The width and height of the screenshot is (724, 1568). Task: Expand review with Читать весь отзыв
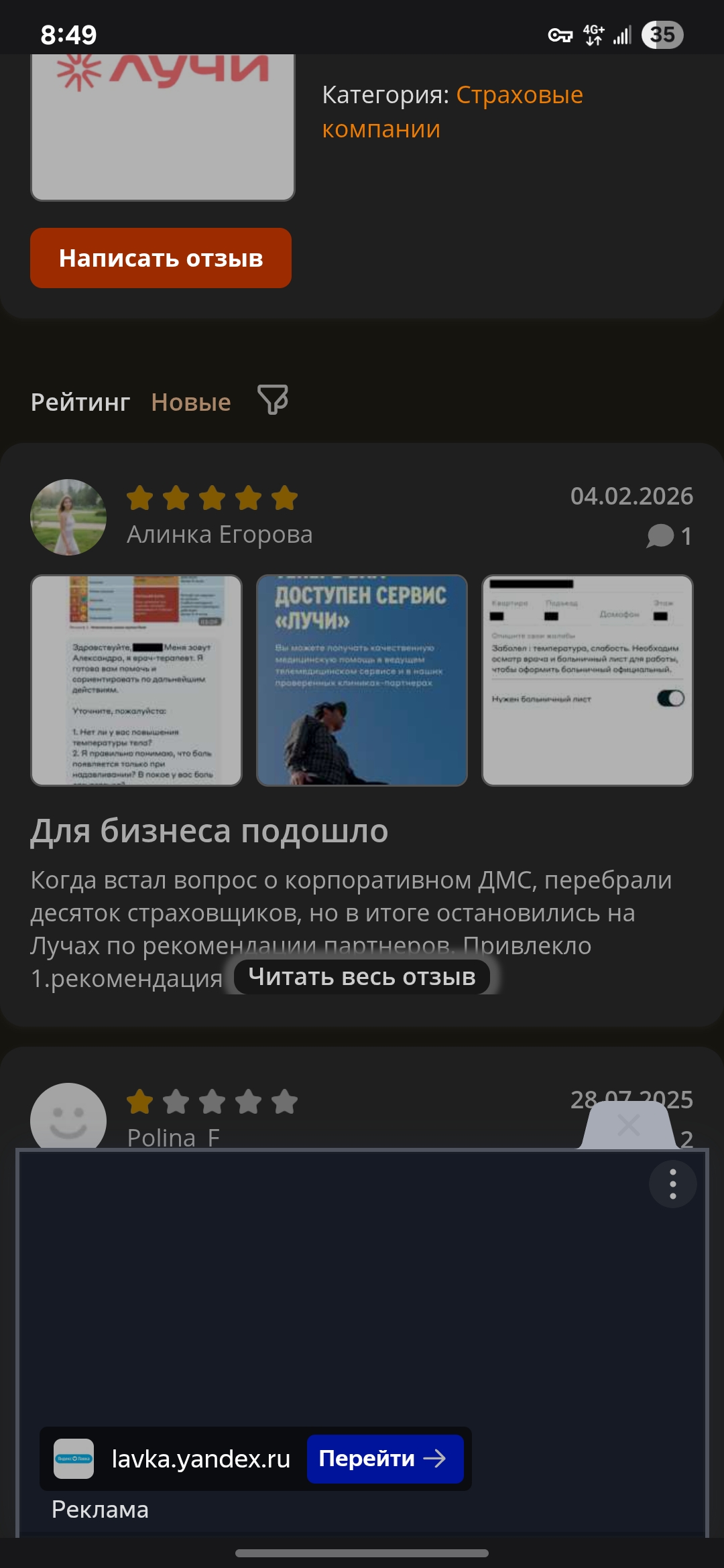(362, 977)
